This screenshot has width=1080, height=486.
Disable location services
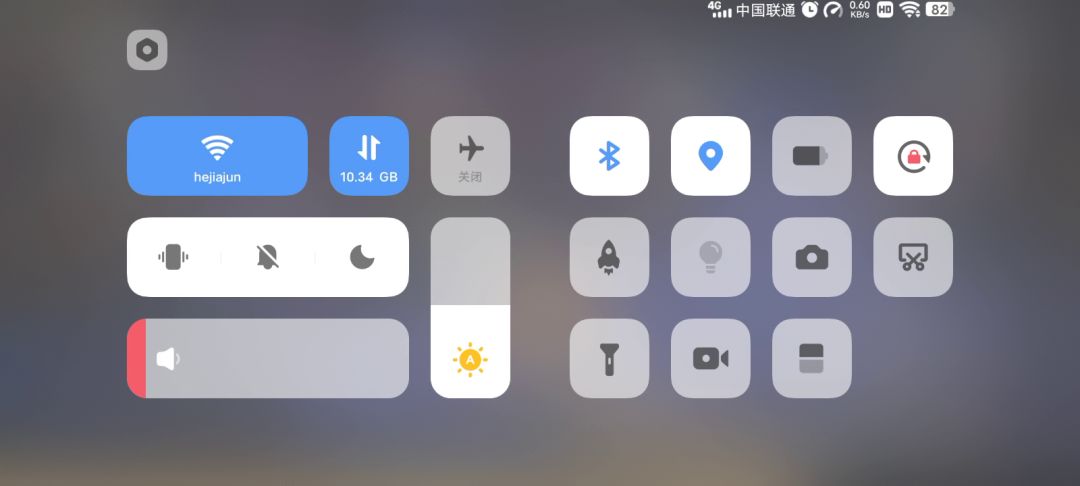point(710,156)
